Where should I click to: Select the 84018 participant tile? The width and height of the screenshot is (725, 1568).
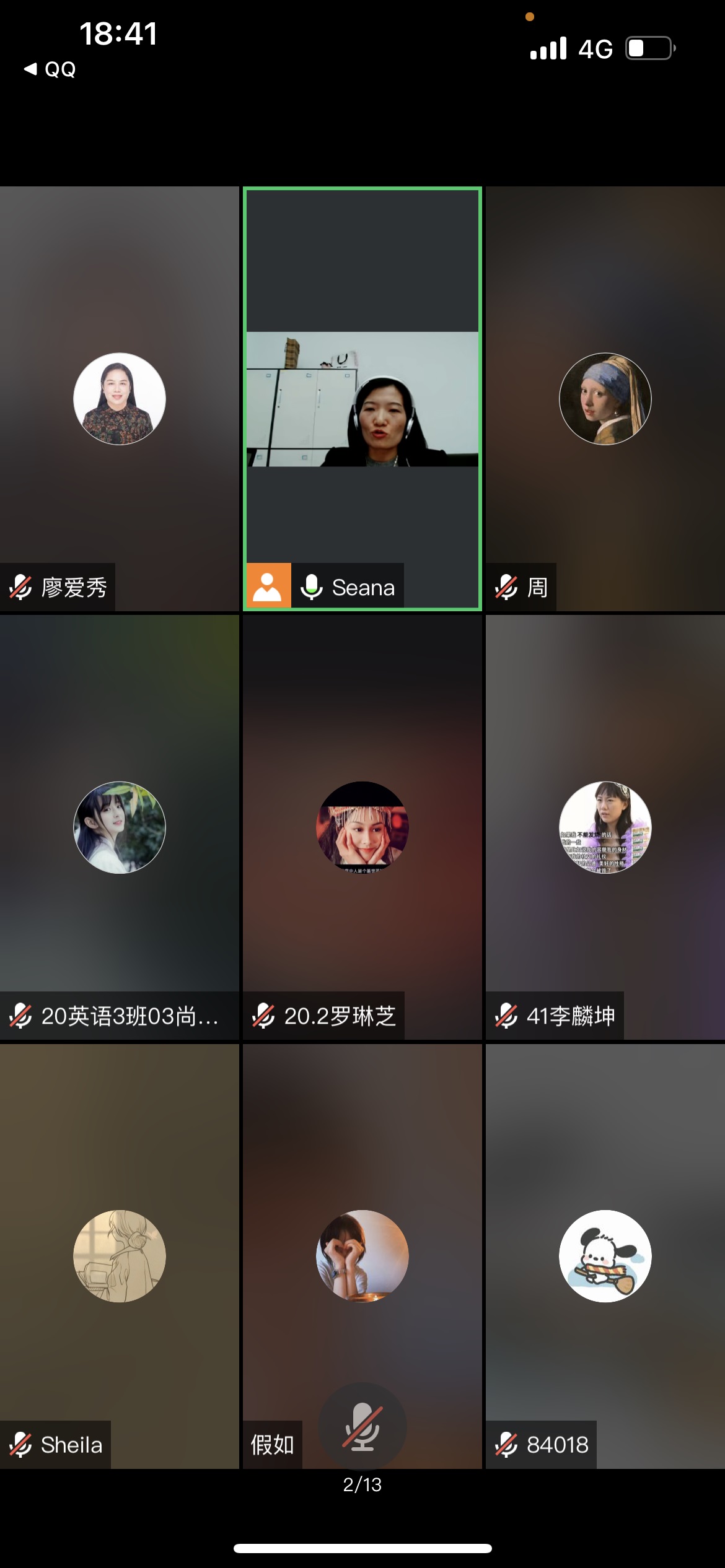(x=605, y=1255)
